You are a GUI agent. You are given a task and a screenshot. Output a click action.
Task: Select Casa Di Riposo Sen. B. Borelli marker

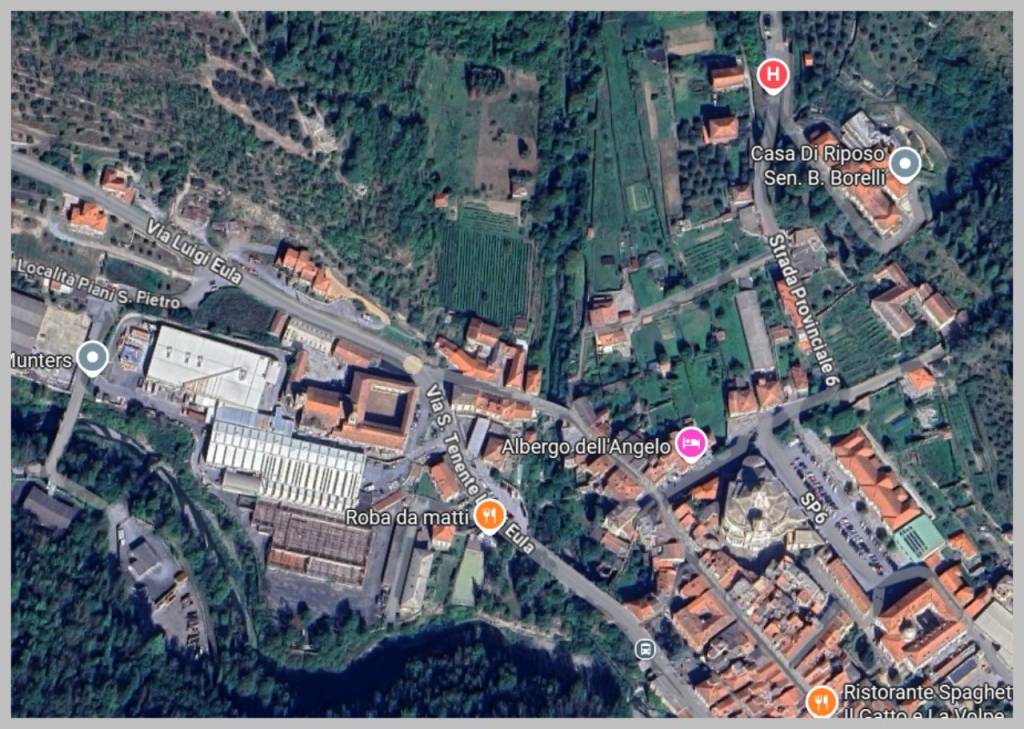[904, 164]
